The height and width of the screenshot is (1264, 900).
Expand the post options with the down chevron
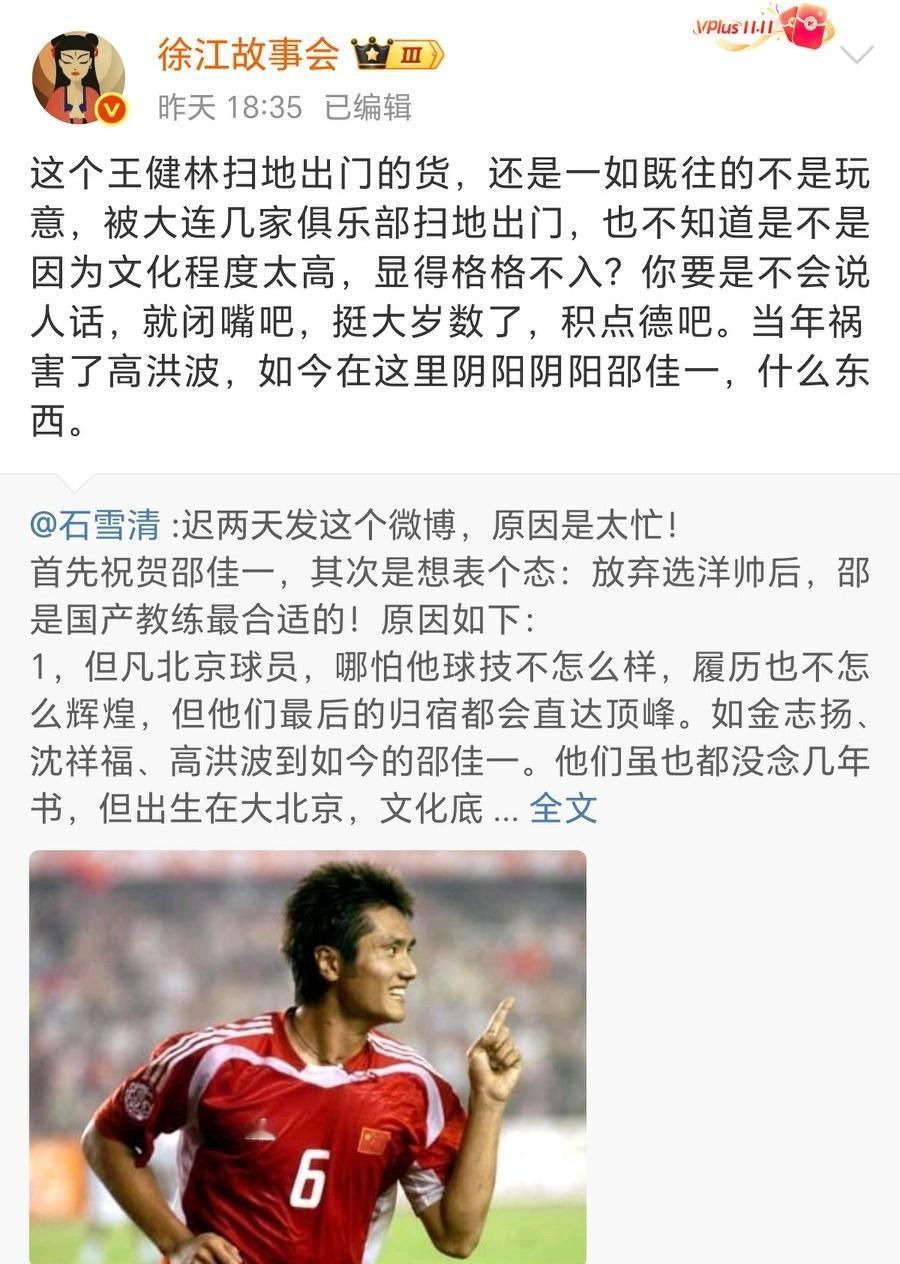[856, 55]
